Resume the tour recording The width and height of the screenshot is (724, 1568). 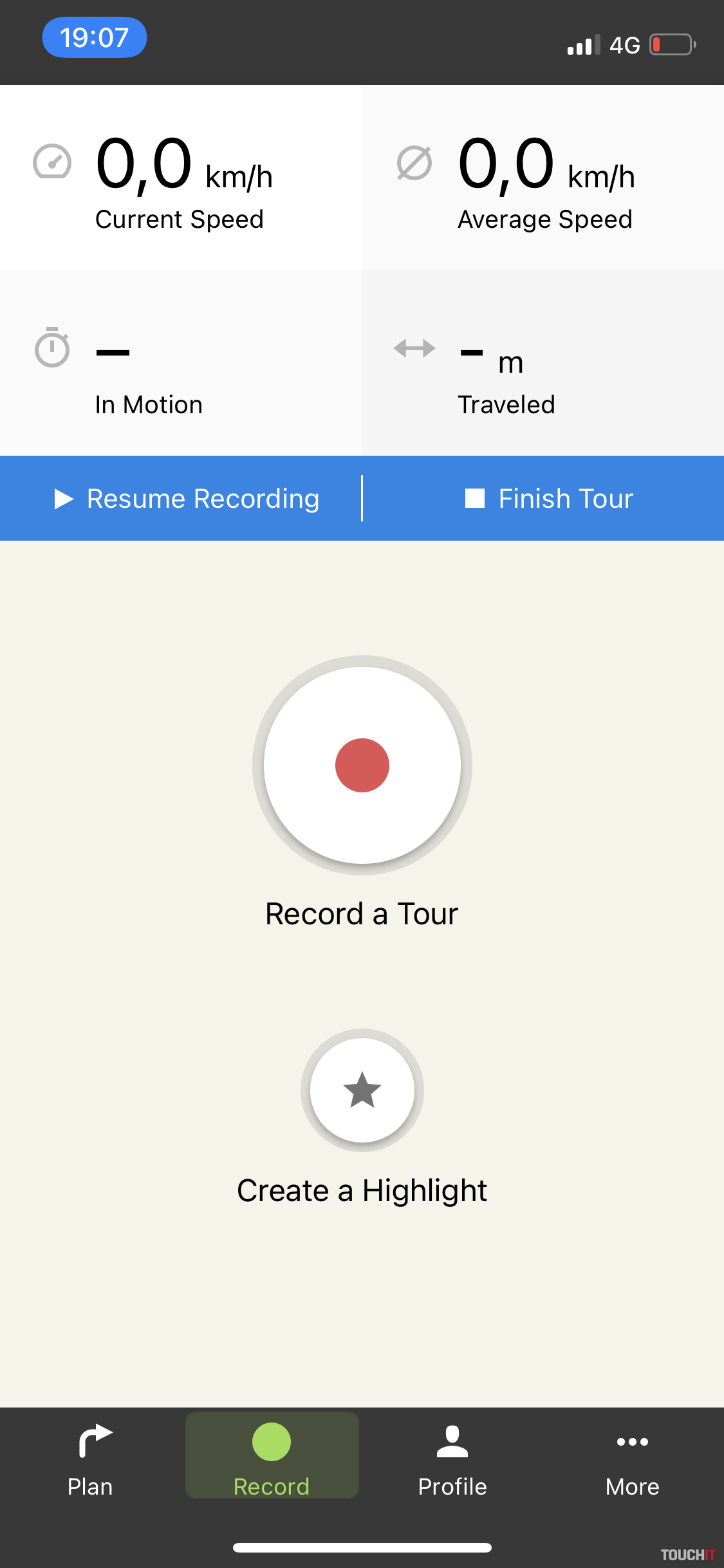point(187,499)
